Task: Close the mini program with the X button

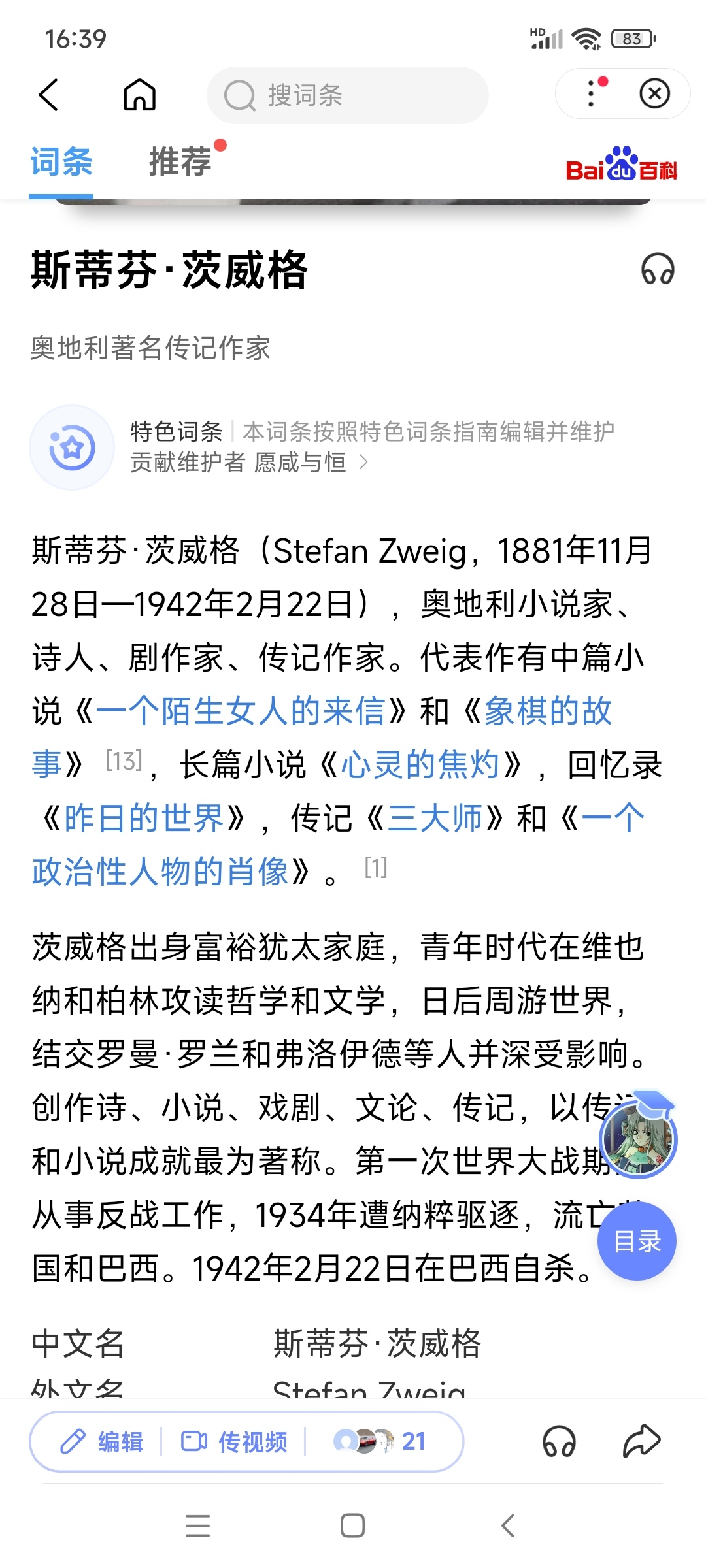Action: tap(654, 94)
